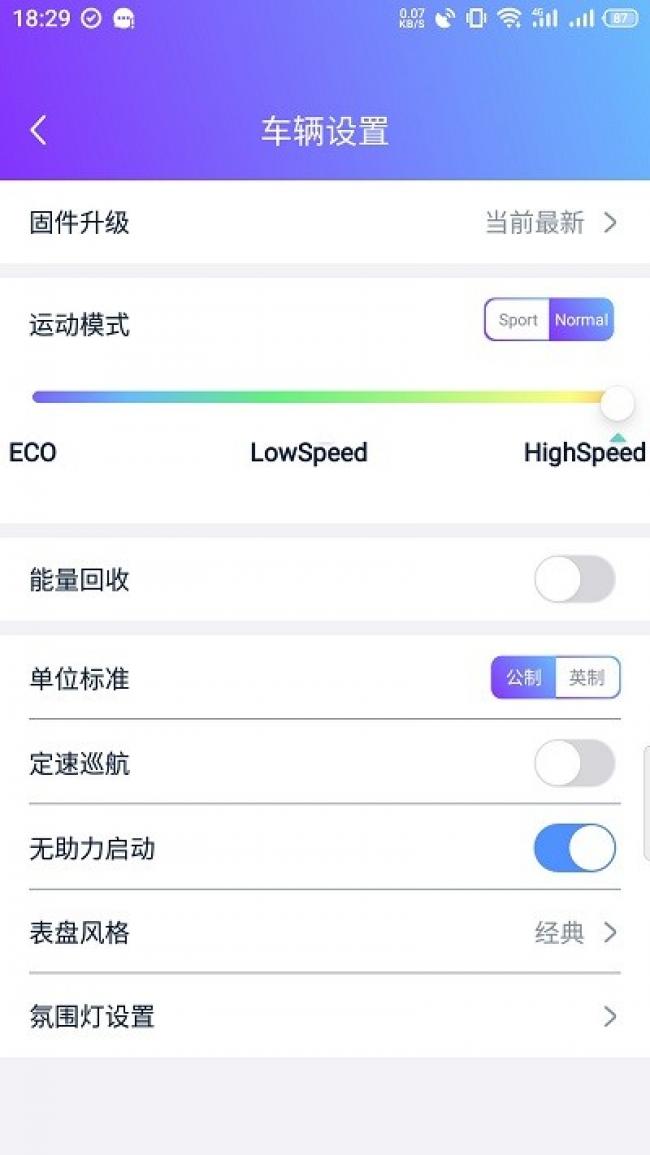Switch units to 英制 imperial
The image size is (650, 1155).
coord(587,678)
